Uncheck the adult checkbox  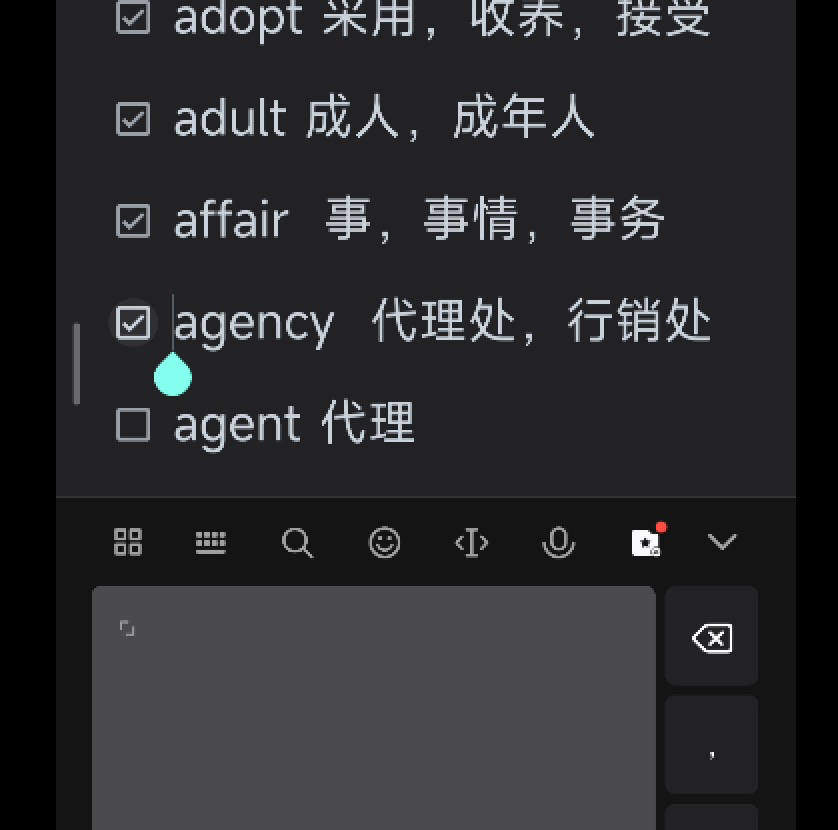point(133,119)
